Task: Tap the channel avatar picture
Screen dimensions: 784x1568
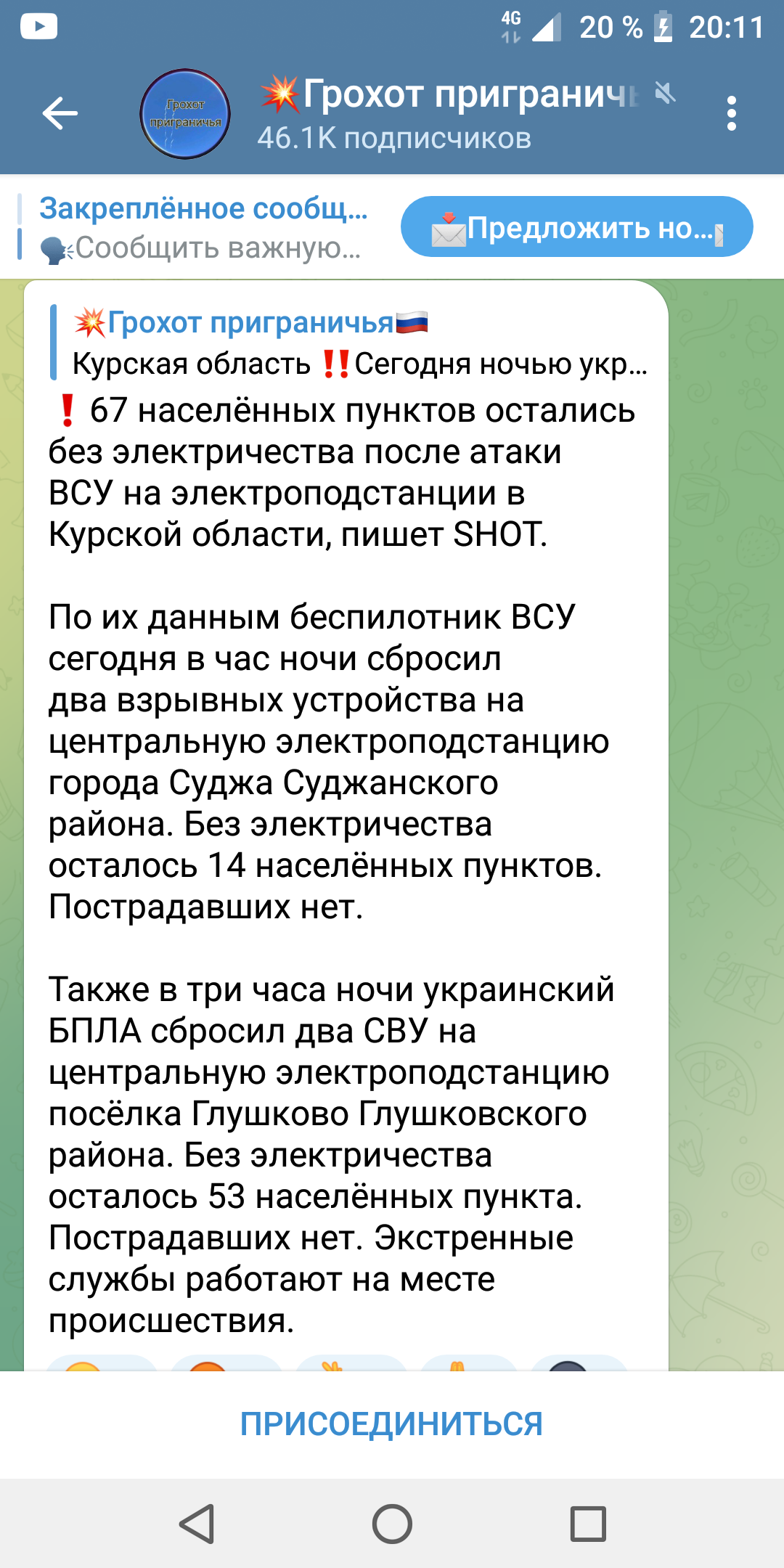Action: tap(185, 114)
